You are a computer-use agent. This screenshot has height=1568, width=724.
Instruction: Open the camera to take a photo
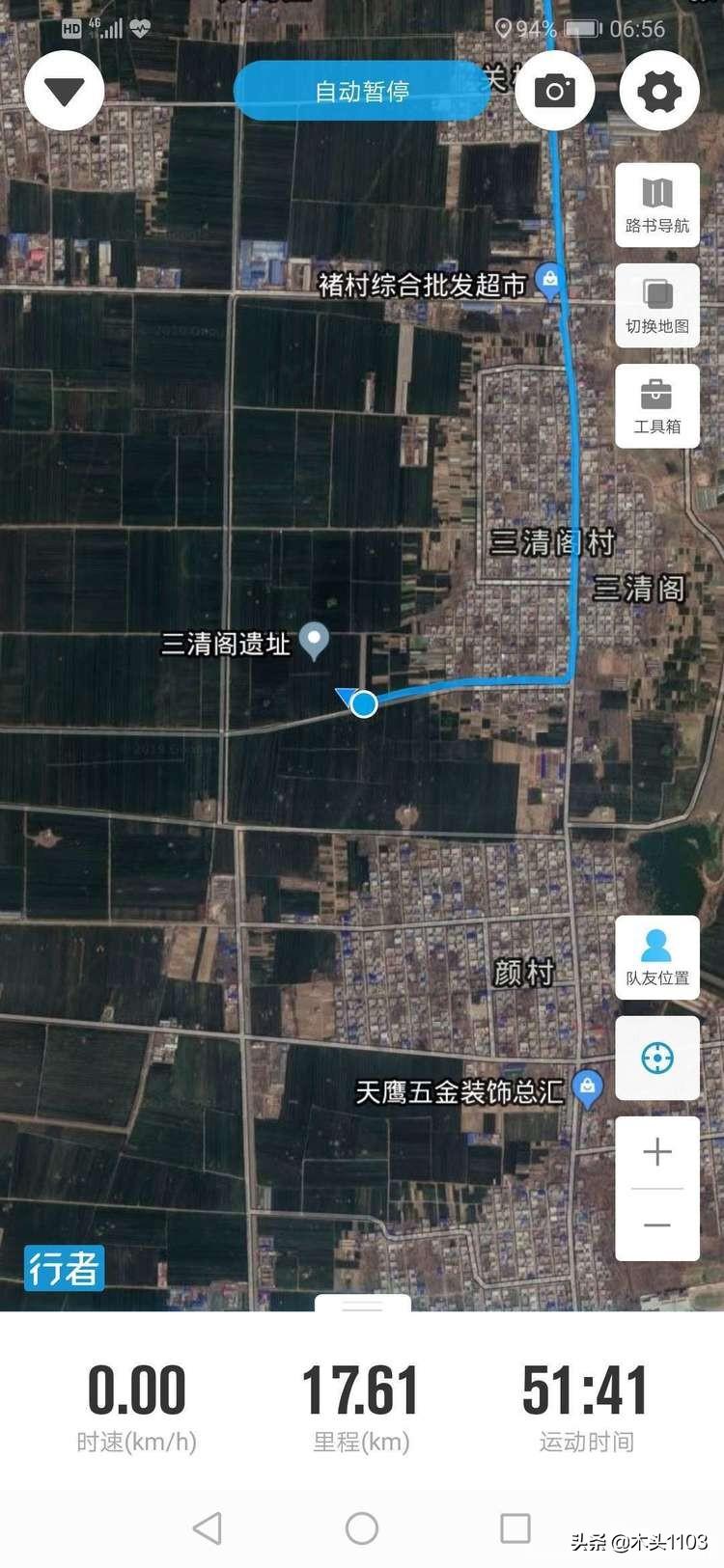click(x=555, y=91)
